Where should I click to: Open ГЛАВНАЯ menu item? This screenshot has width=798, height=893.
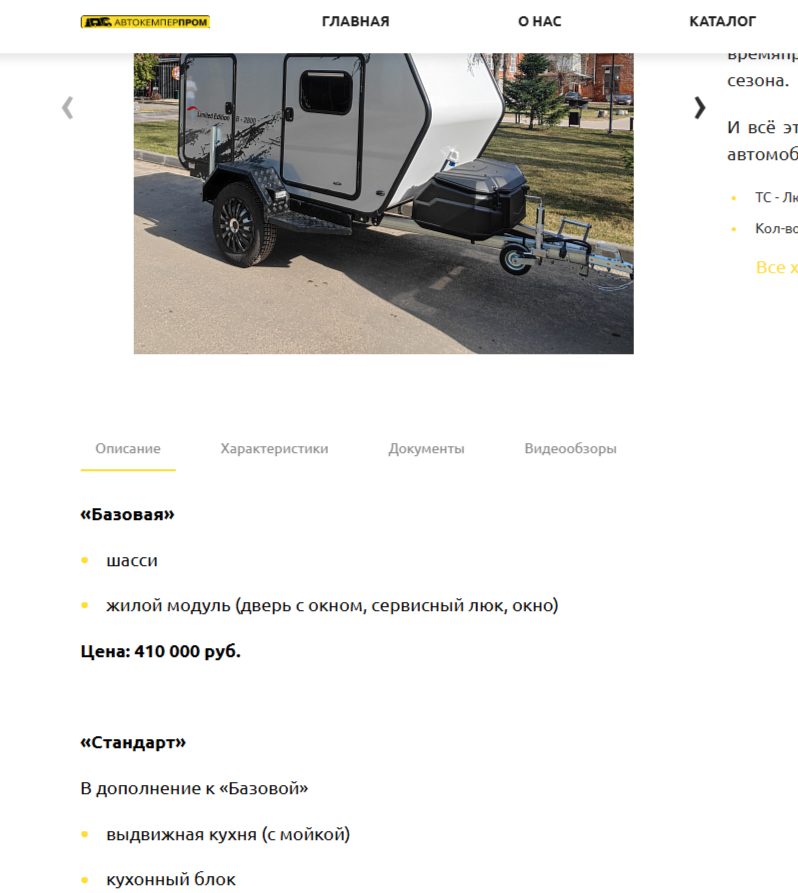tap(356, 20)
